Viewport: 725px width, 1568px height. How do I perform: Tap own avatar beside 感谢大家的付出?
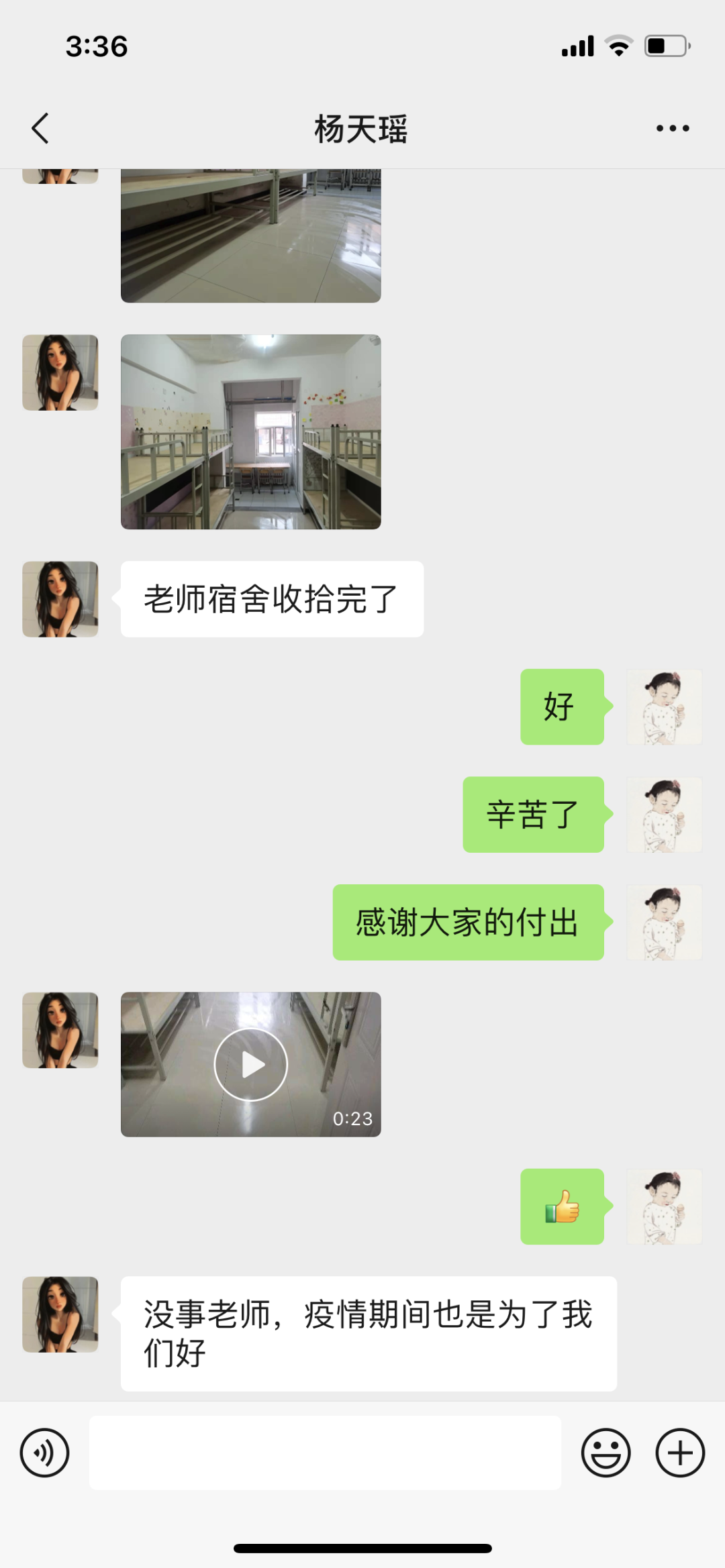[x=665, y=923]
